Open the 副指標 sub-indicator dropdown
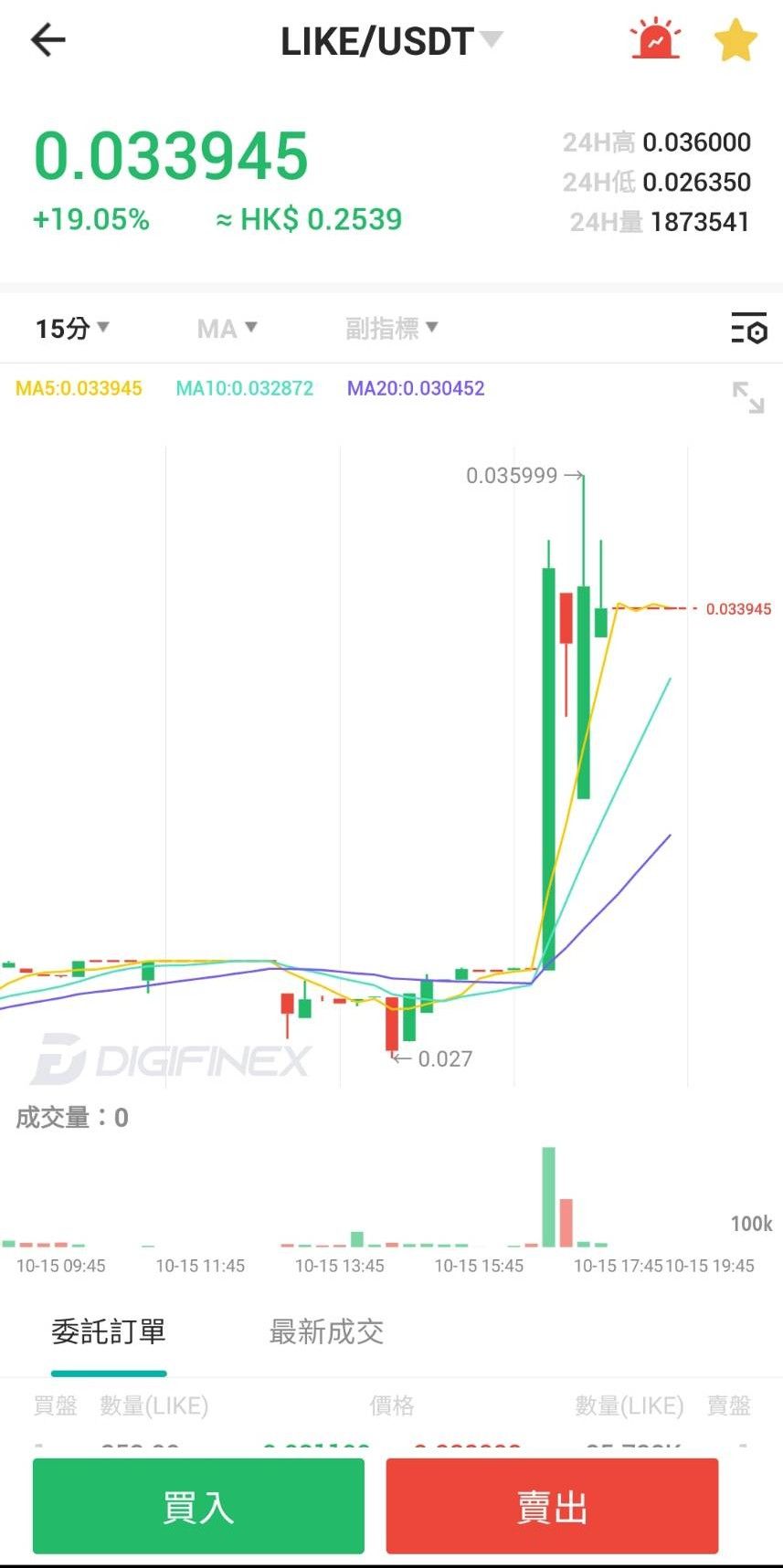Viewport: 783px width, 1568px height. pos(392,328)
